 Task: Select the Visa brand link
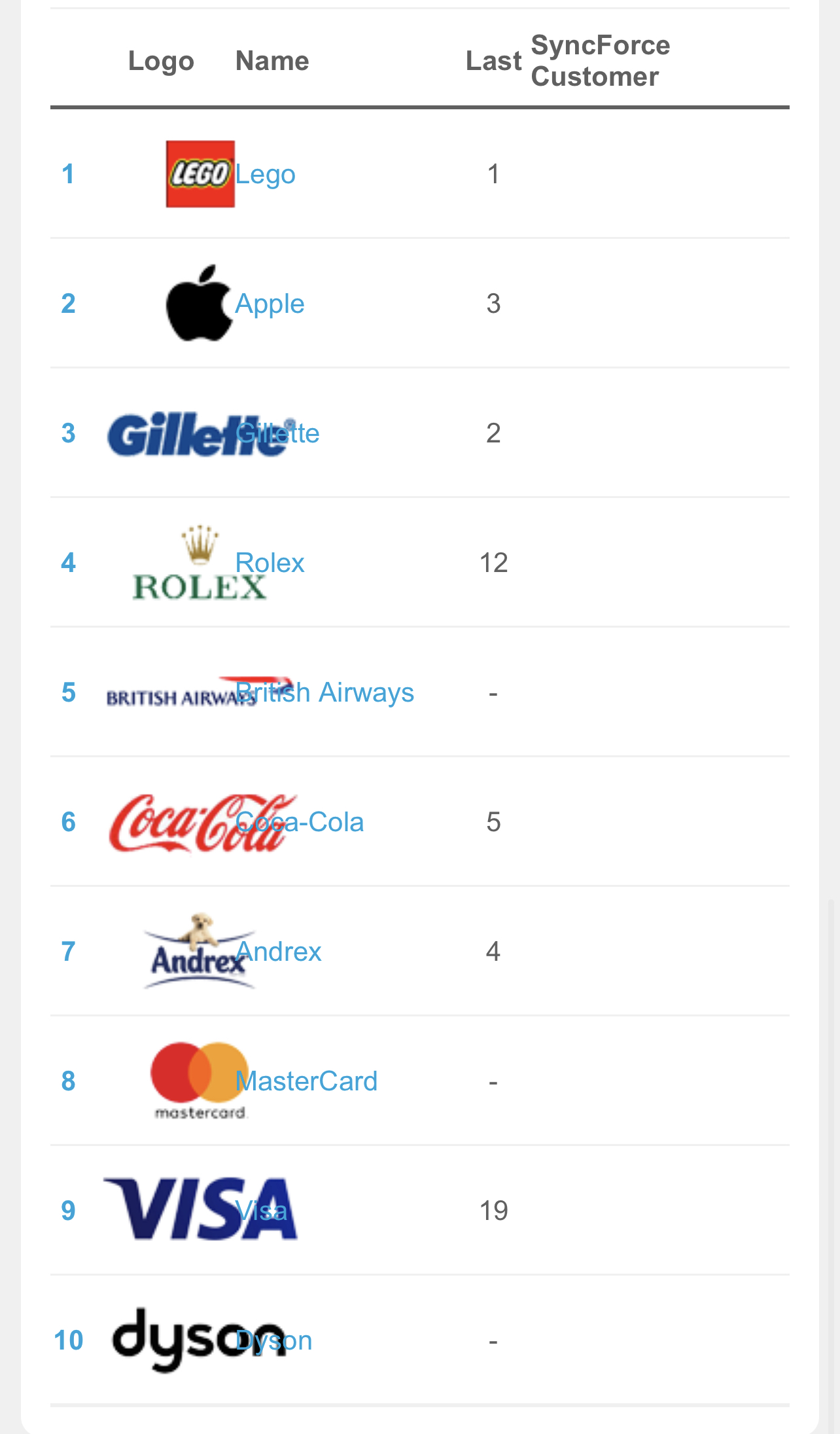262,1211
